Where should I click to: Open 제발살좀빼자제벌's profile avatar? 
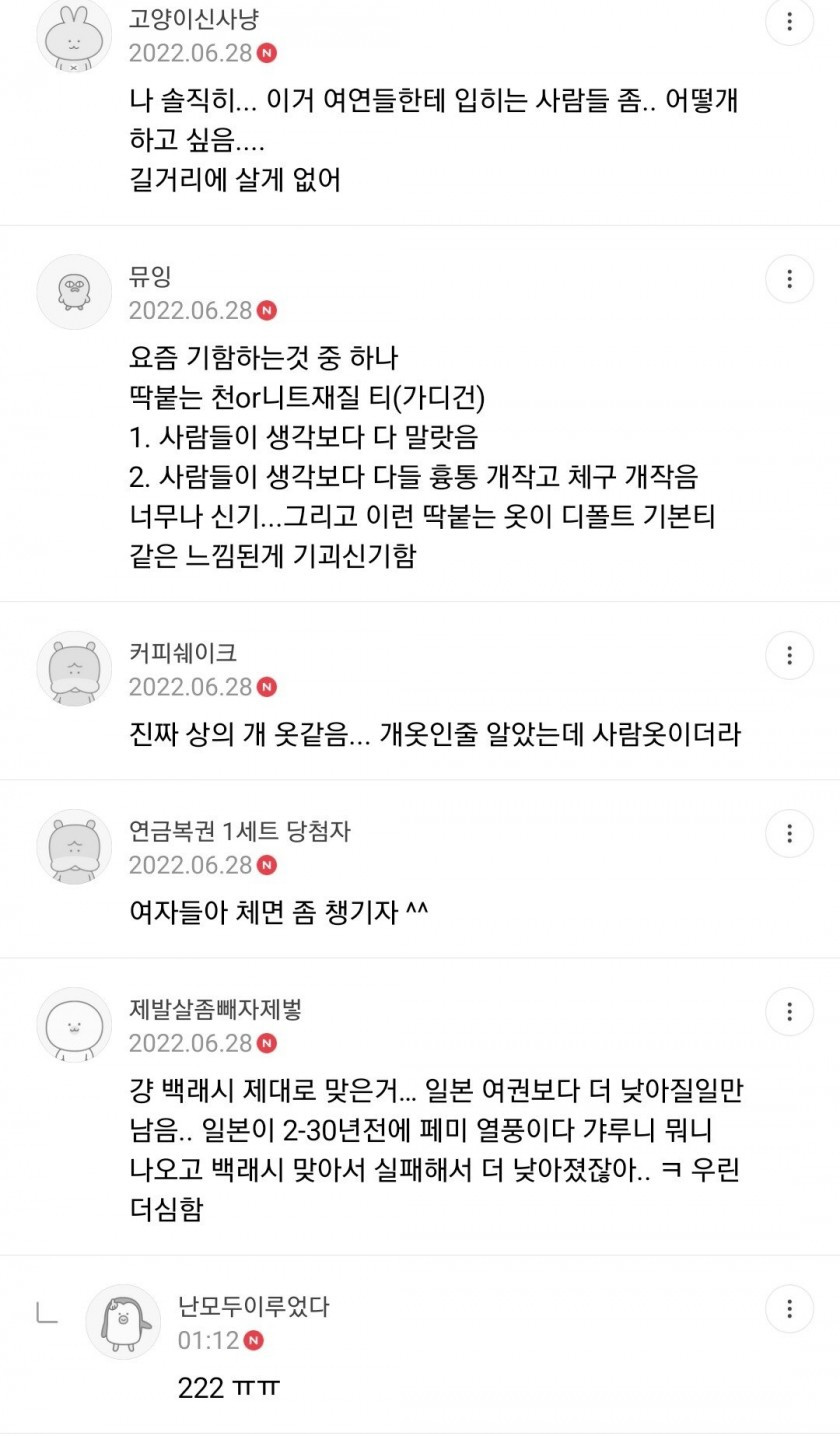74,1024
